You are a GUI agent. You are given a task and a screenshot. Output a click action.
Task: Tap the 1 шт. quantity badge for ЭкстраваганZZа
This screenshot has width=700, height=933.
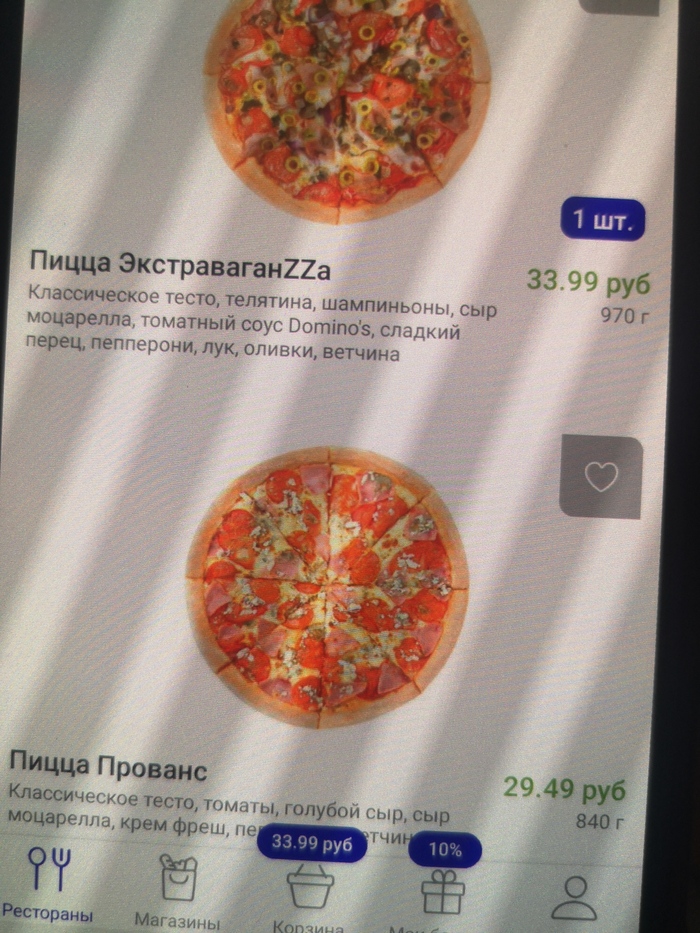602,219
